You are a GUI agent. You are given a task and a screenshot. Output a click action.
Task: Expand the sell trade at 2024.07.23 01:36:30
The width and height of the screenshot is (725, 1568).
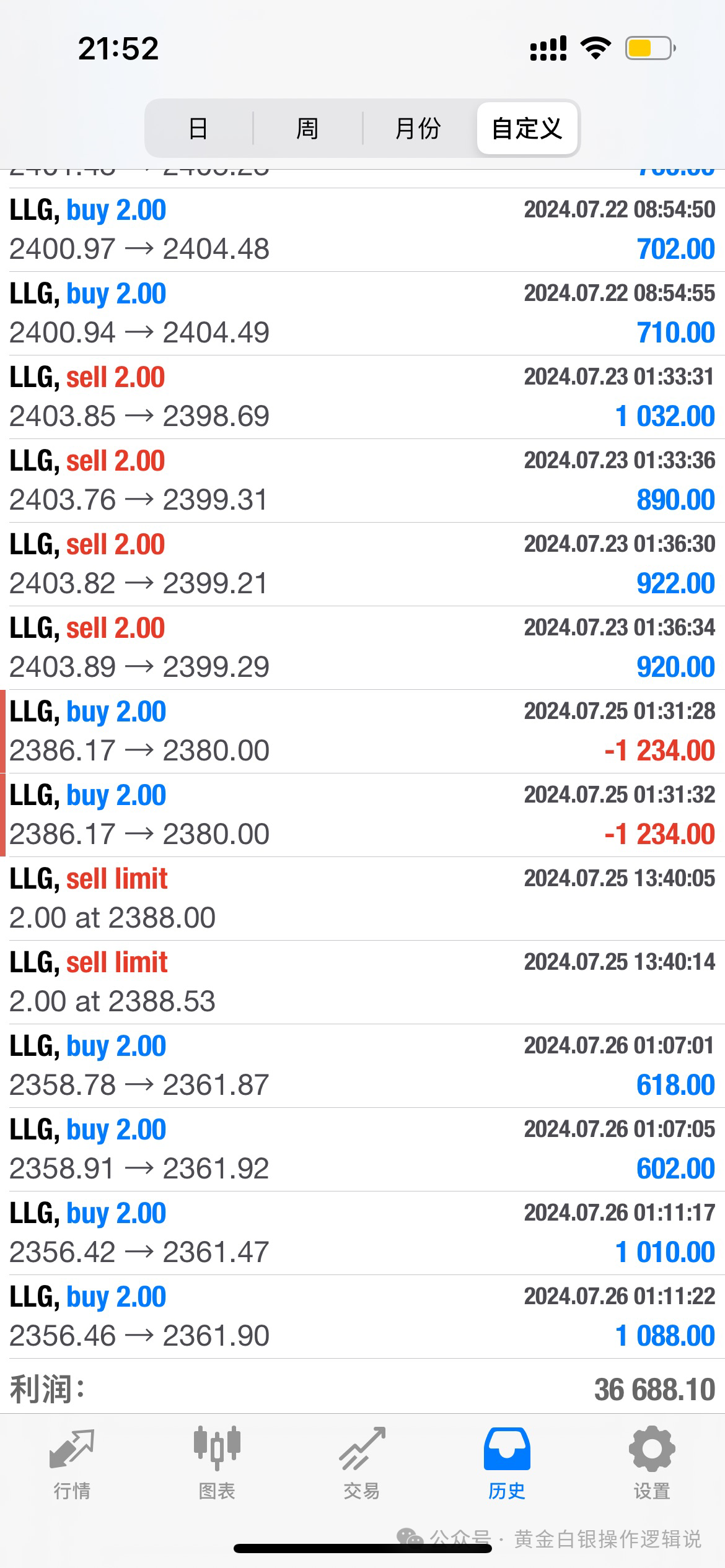coord(362,564)
